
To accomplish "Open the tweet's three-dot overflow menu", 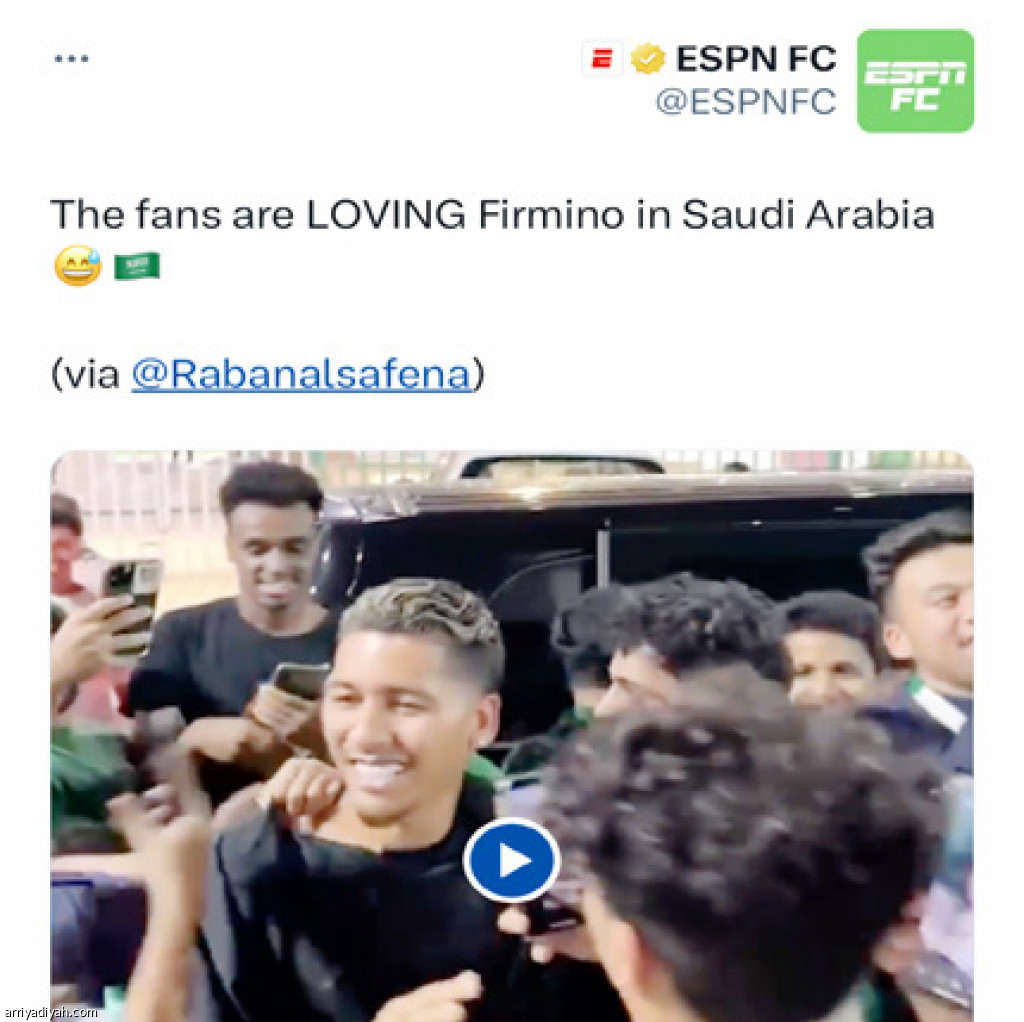I will [x=72, y=59].
